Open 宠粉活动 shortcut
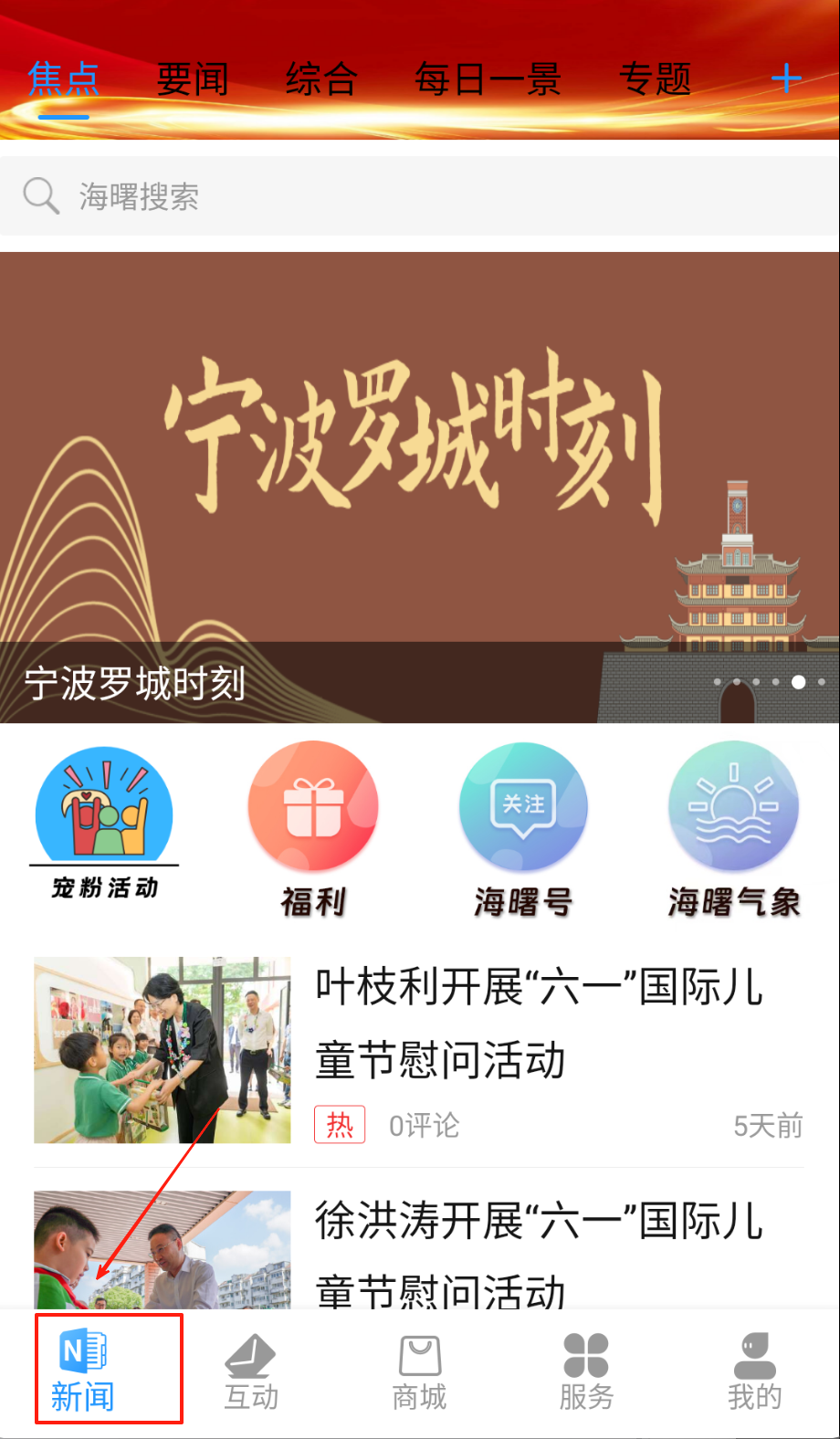The height and width of the screenshot is (1439, 840). (x=104, y=824)
